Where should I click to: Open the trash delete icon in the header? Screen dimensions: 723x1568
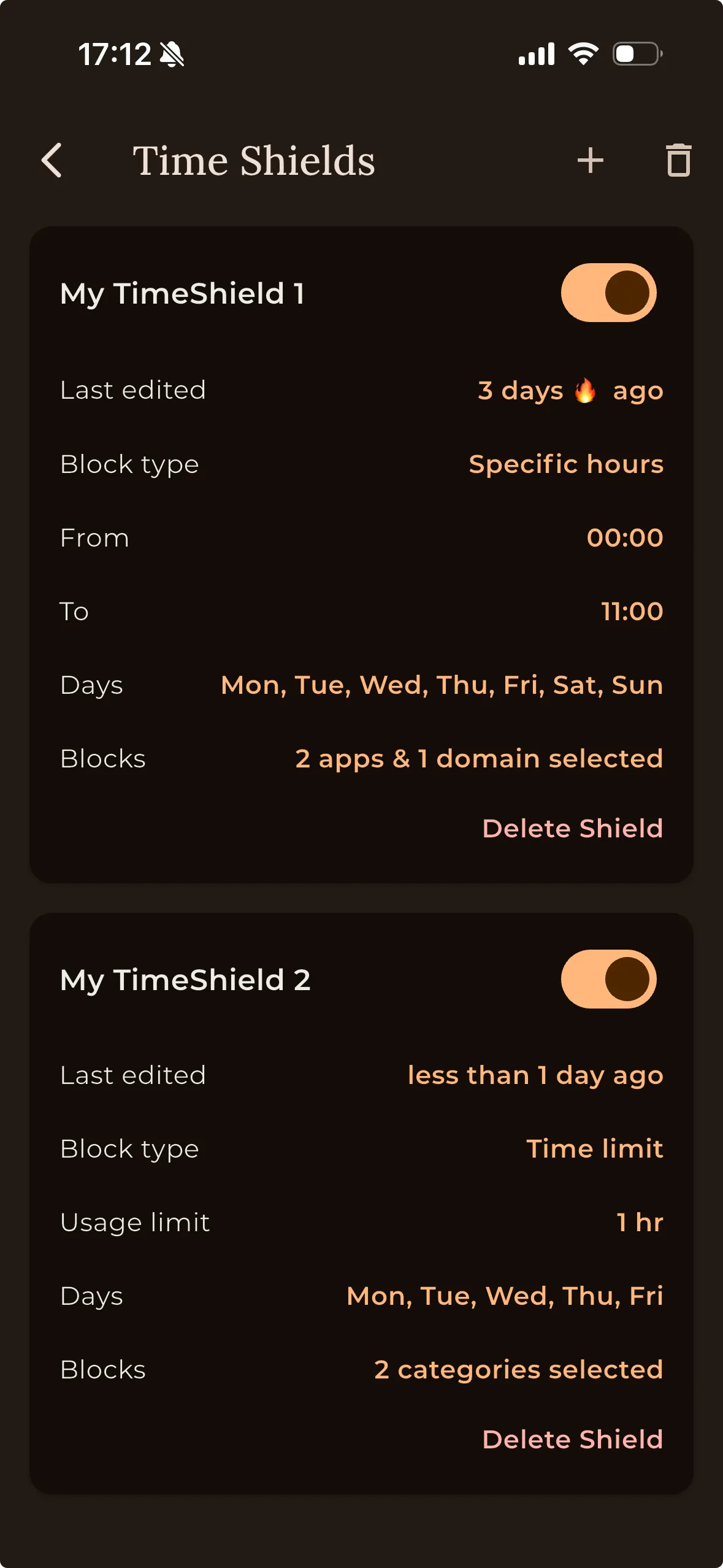(676, 161)
